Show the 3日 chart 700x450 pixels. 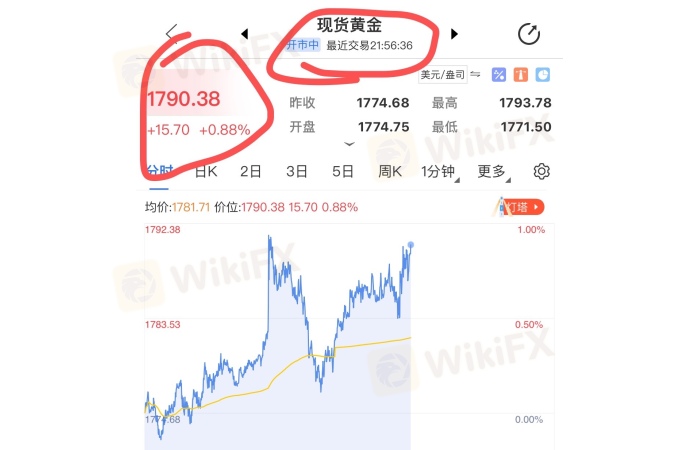(296, 171)
